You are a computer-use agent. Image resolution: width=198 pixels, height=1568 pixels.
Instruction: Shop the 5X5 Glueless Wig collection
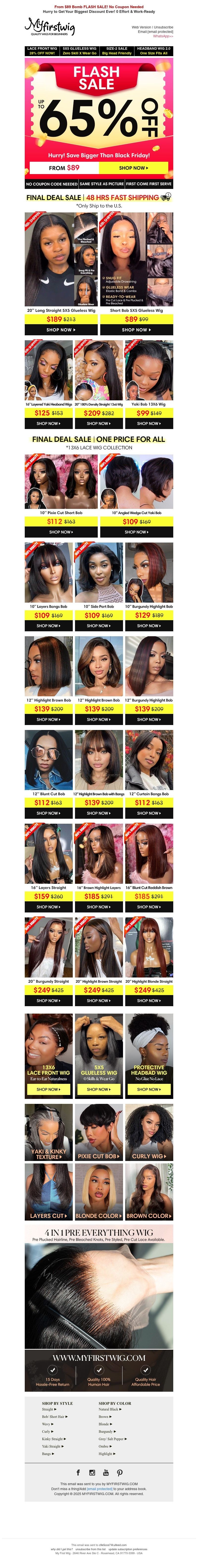[99, 1089]
